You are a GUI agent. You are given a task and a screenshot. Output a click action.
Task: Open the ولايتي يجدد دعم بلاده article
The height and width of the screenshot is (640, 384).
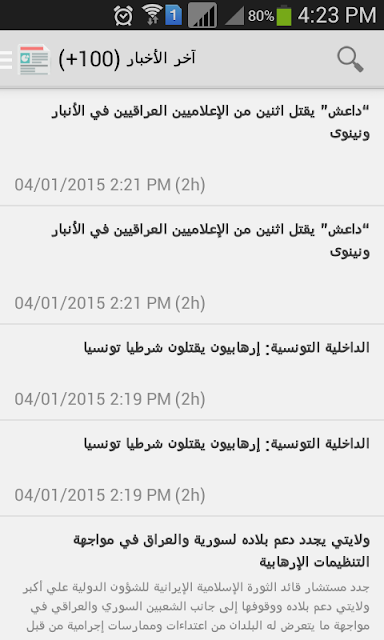(x=192, y=578)
